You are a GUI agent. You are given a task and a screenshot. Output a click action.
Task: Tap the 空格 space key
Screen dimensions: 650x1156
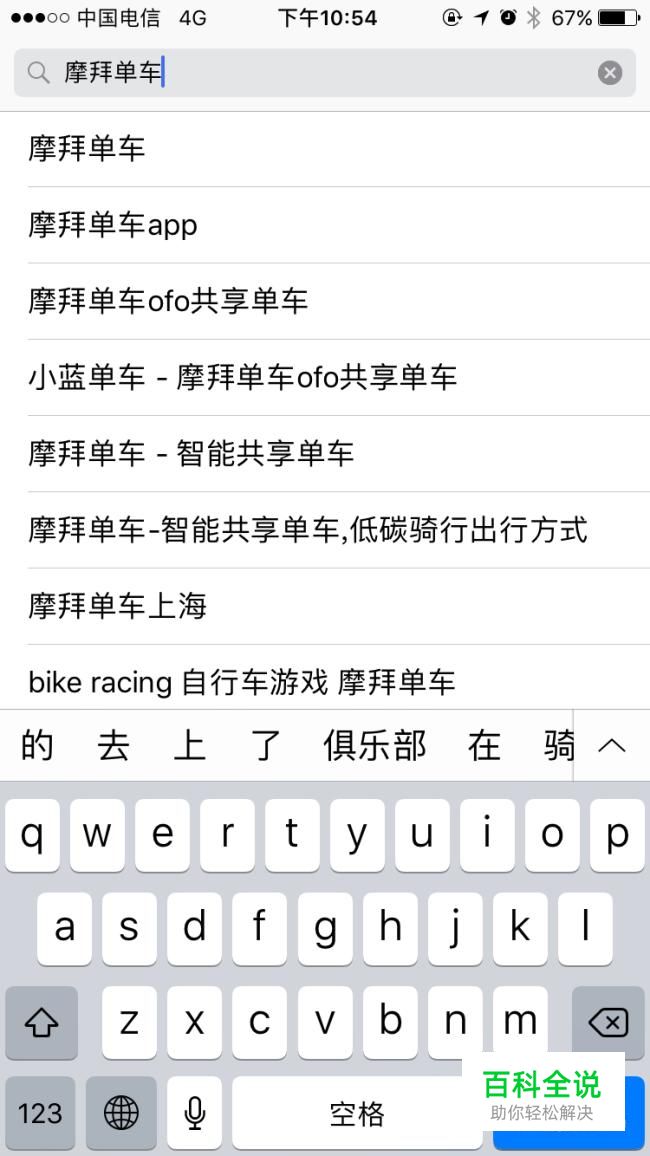[x=357, y=1112]
